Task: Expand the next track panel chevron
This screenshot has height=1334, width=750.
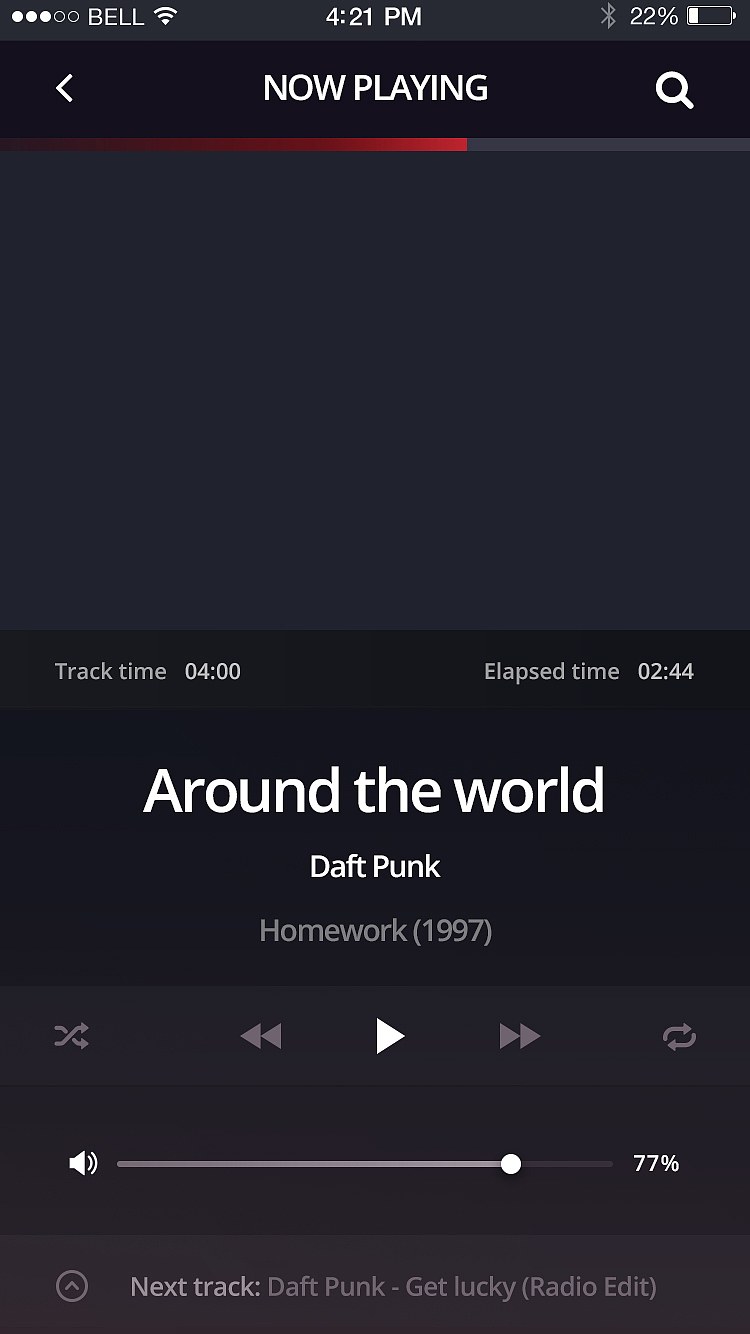Action: 71,1286
